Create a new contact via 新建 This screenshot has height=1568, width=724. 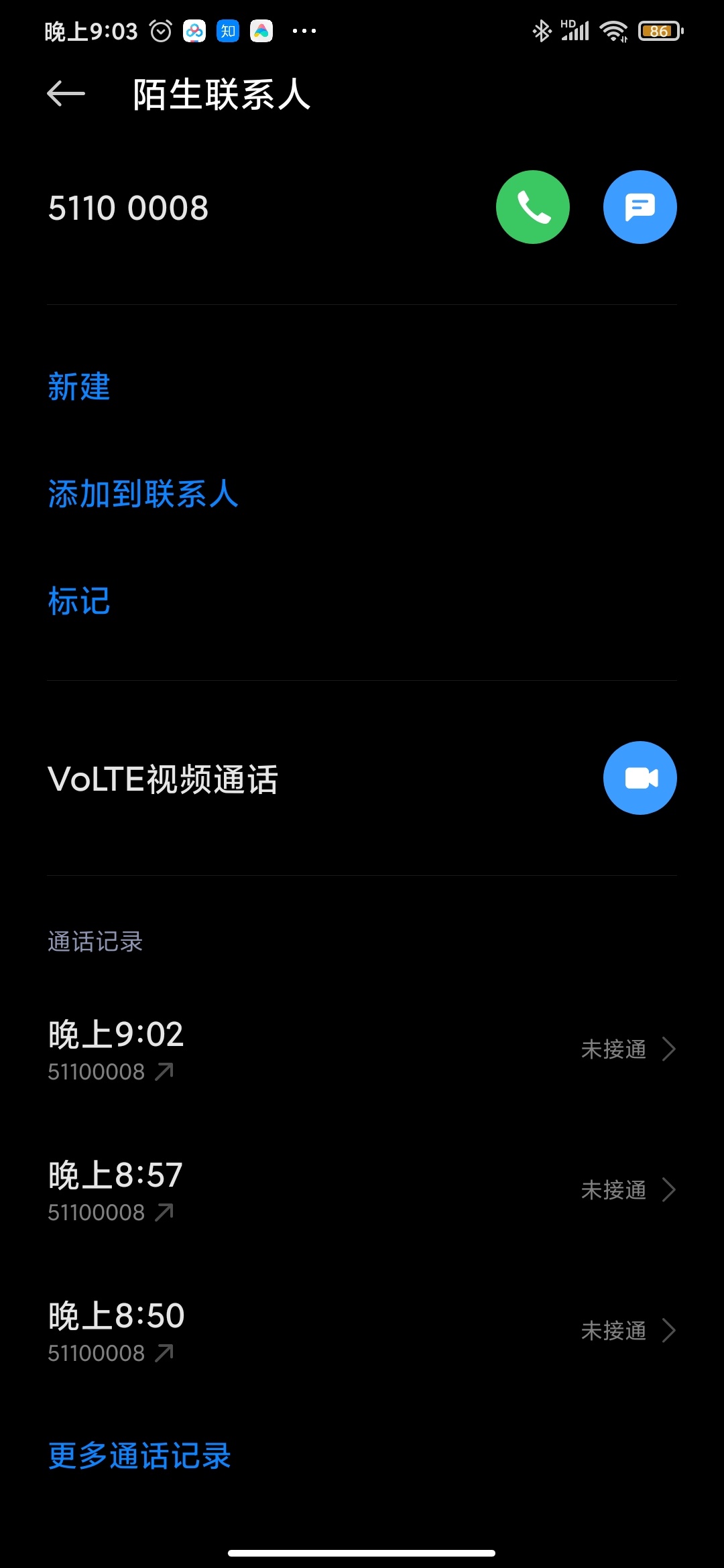pos(79,387)
